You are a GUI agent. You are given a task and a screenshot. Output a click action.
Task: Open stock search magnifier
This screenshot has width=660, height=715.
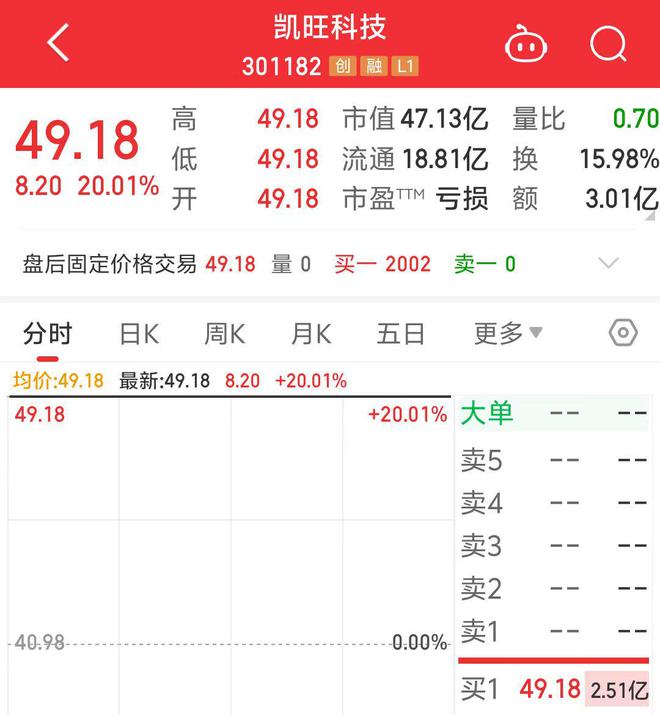(x=608, y=44)
